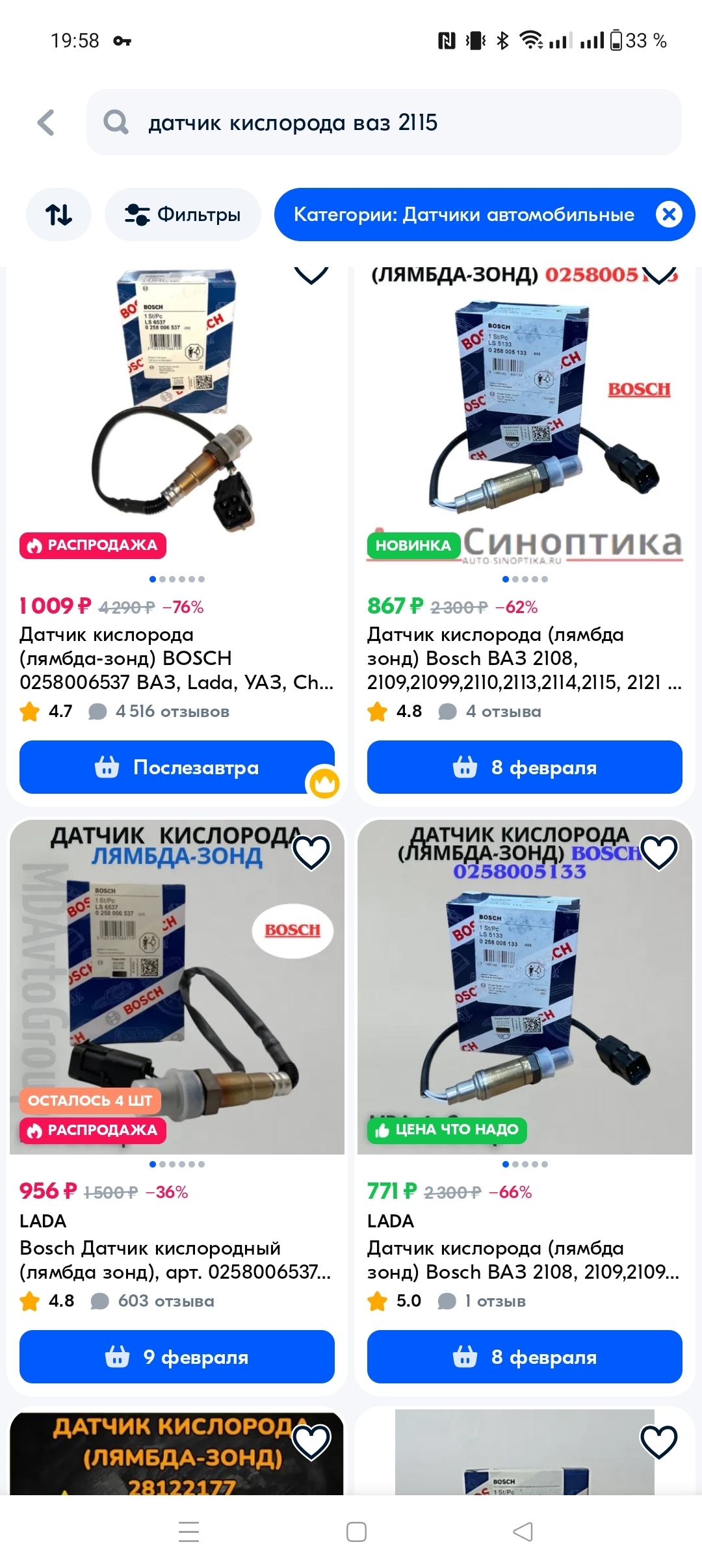
Task: View the 771 ₽ sensor rated 5.0
Action: (x=525, y=1260)
